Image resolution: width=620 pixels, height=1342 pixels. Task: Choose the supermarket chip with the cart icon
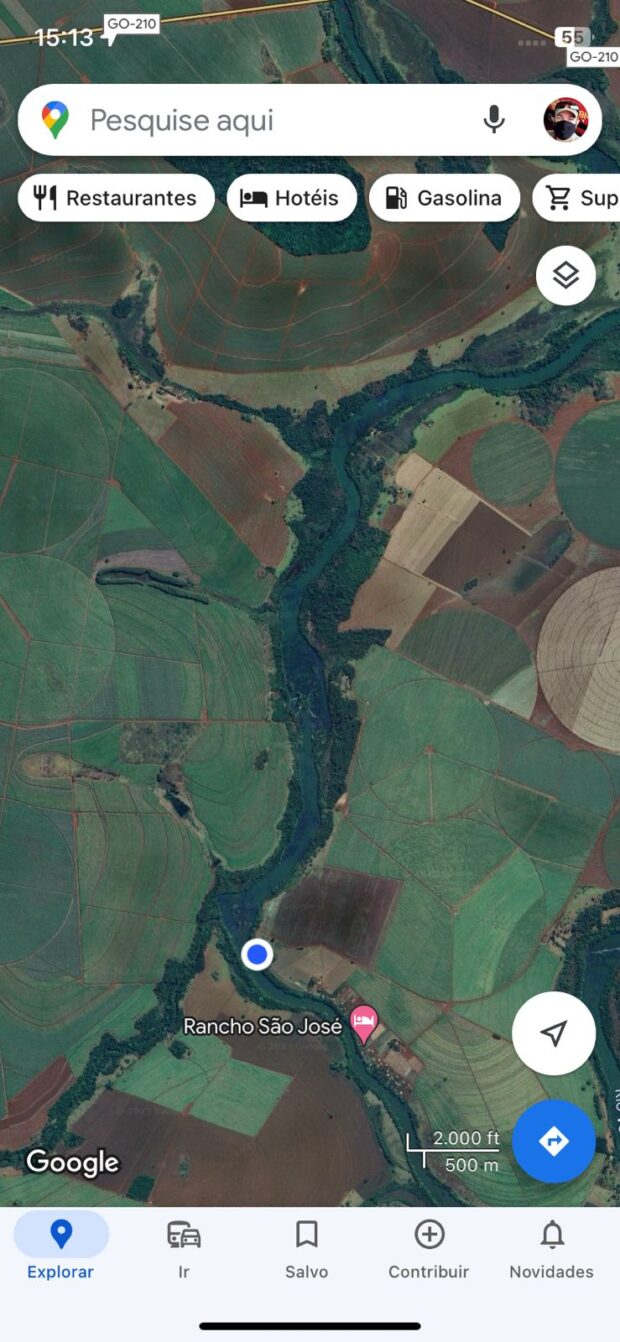pyautogui.click(x=580, y=198)
